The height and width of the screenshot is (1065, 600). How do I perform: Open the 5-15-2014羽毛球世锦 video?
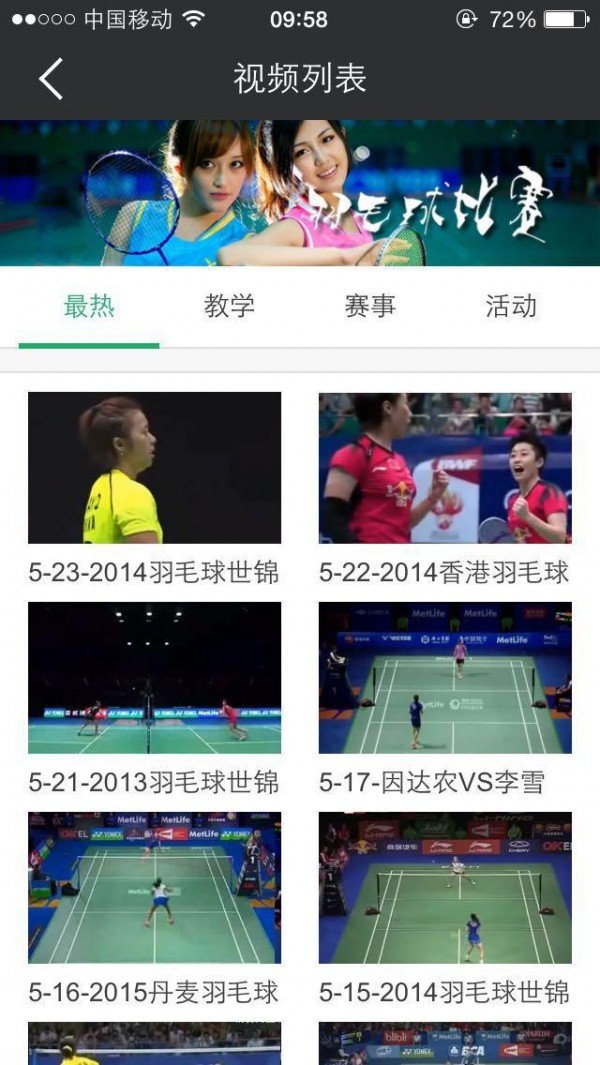pyautogui.click(x=445, y=888)
